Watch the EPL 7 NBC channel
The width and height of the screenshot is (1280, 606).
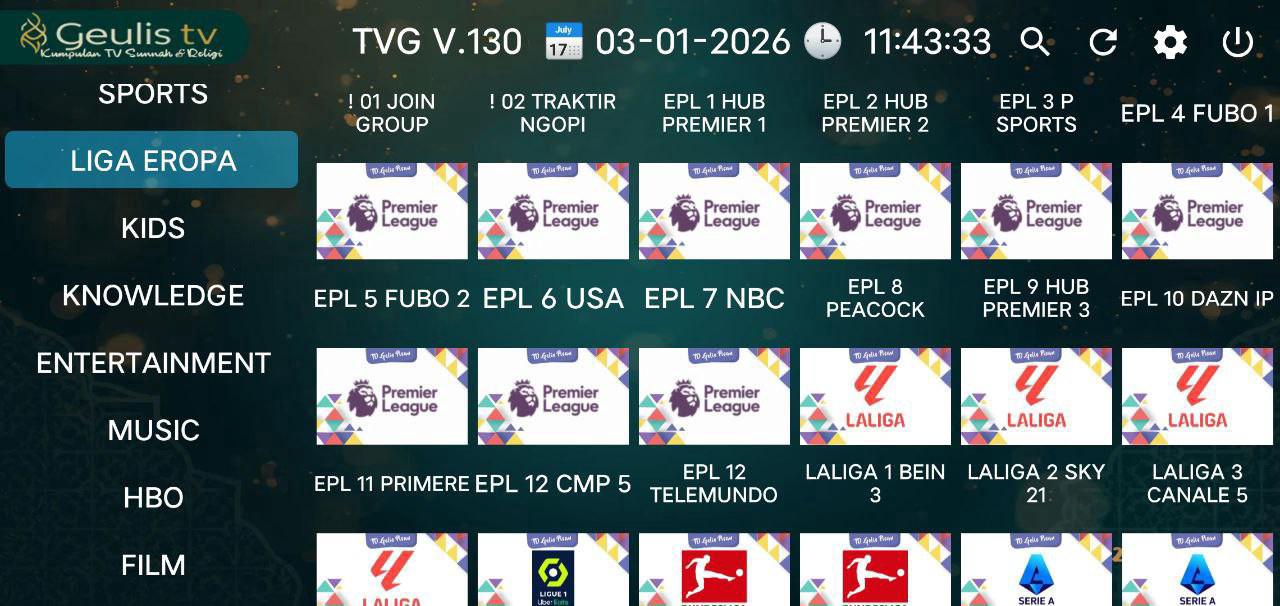(x=714, y=396)
